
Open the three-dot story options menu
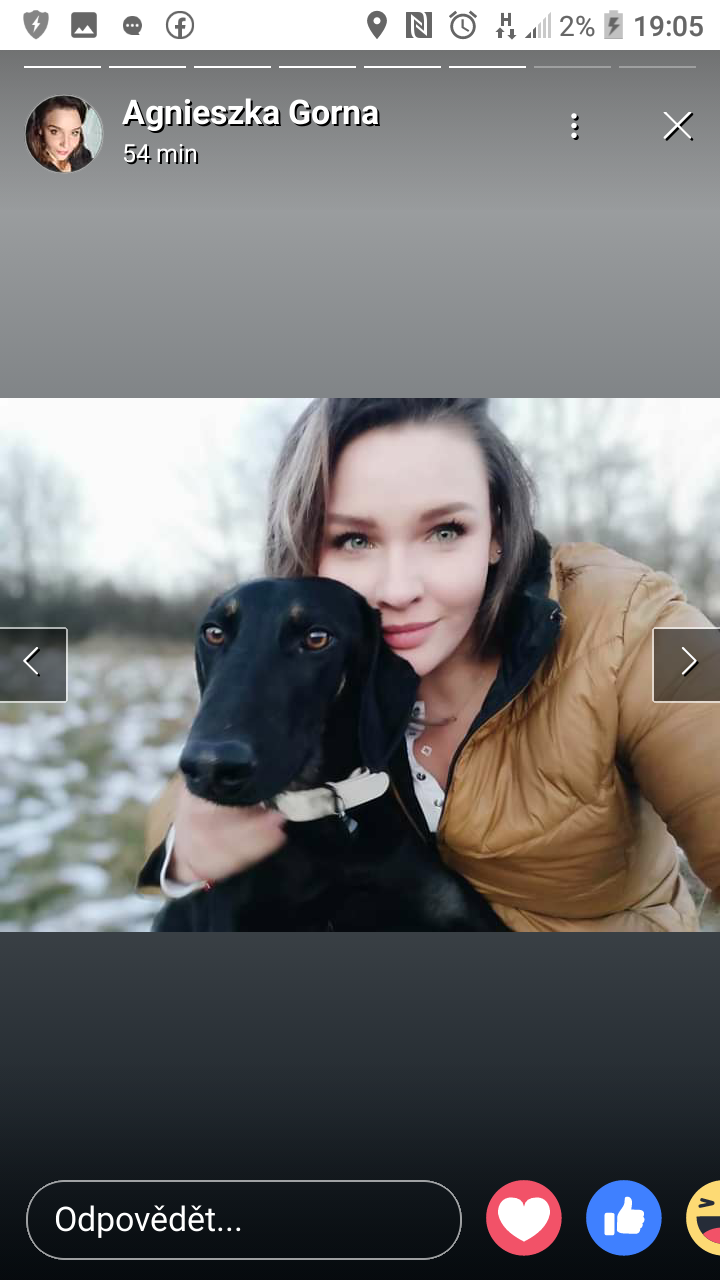point(574,126)
